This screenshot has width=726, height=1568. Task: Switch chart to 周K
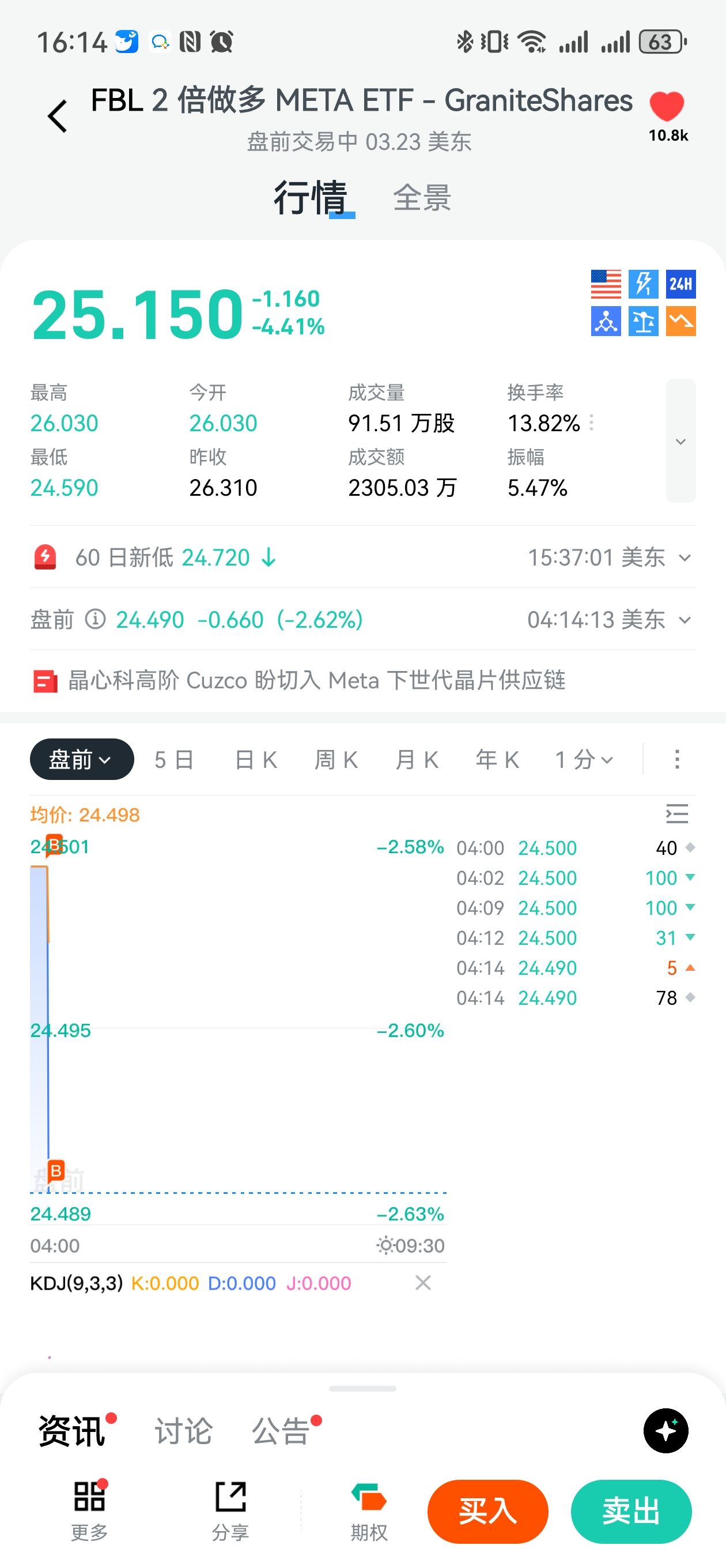coord(336,760)
